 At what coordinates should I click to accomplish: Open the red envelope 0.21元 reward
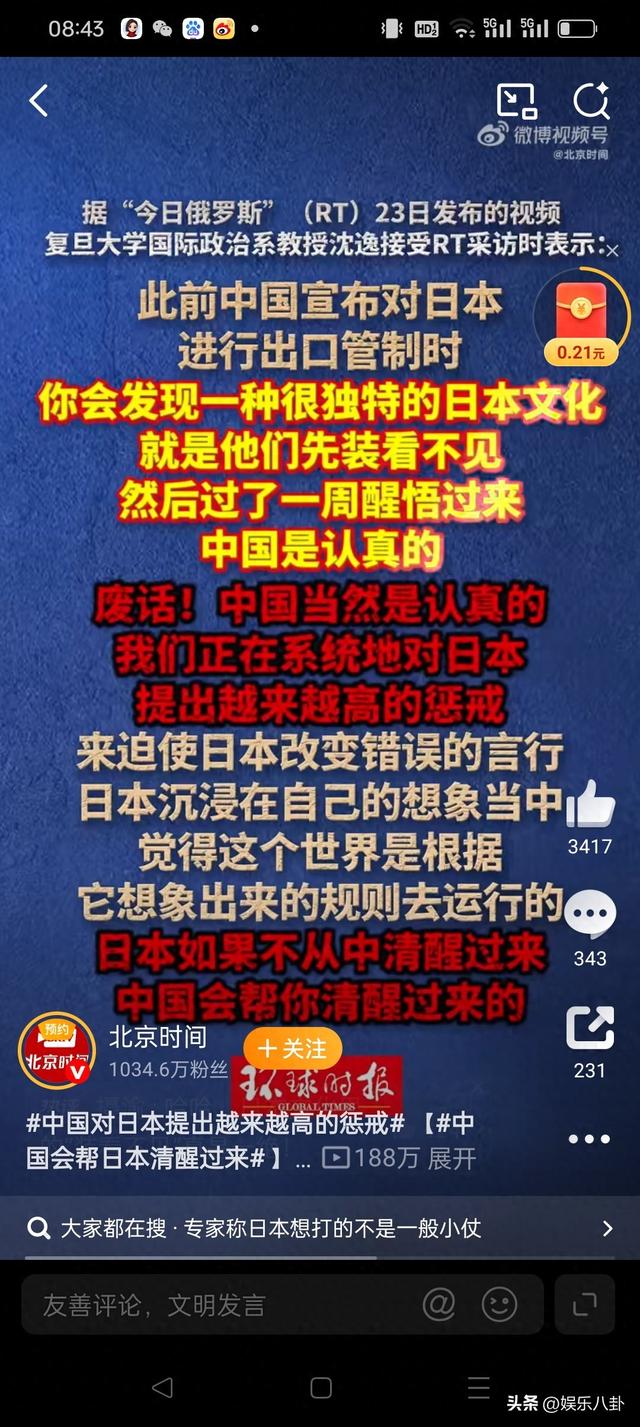[x=581, y=320]
